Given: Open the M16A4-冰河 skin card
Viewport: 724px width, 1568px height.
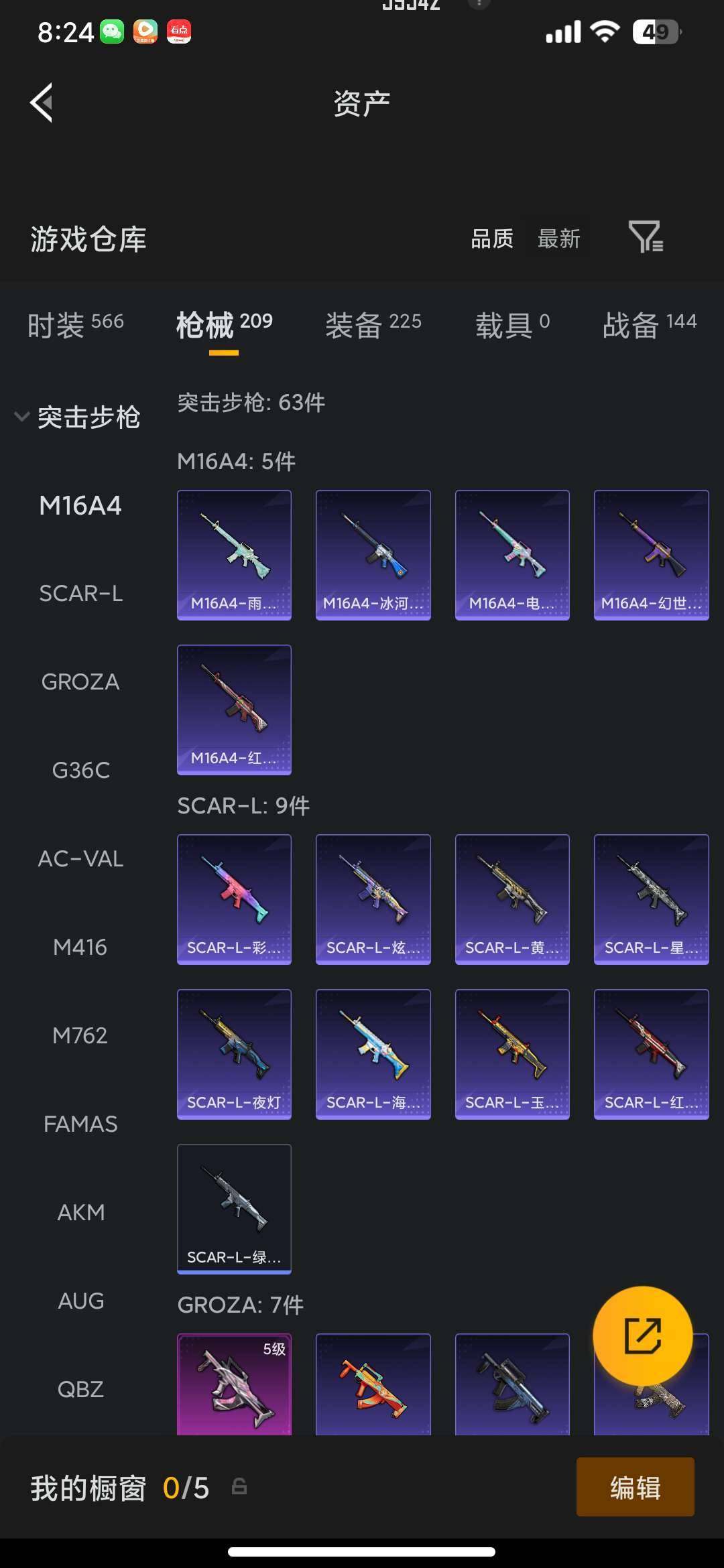Looking at the screenshot, I should pyautogui.click(x=373, y=555).
